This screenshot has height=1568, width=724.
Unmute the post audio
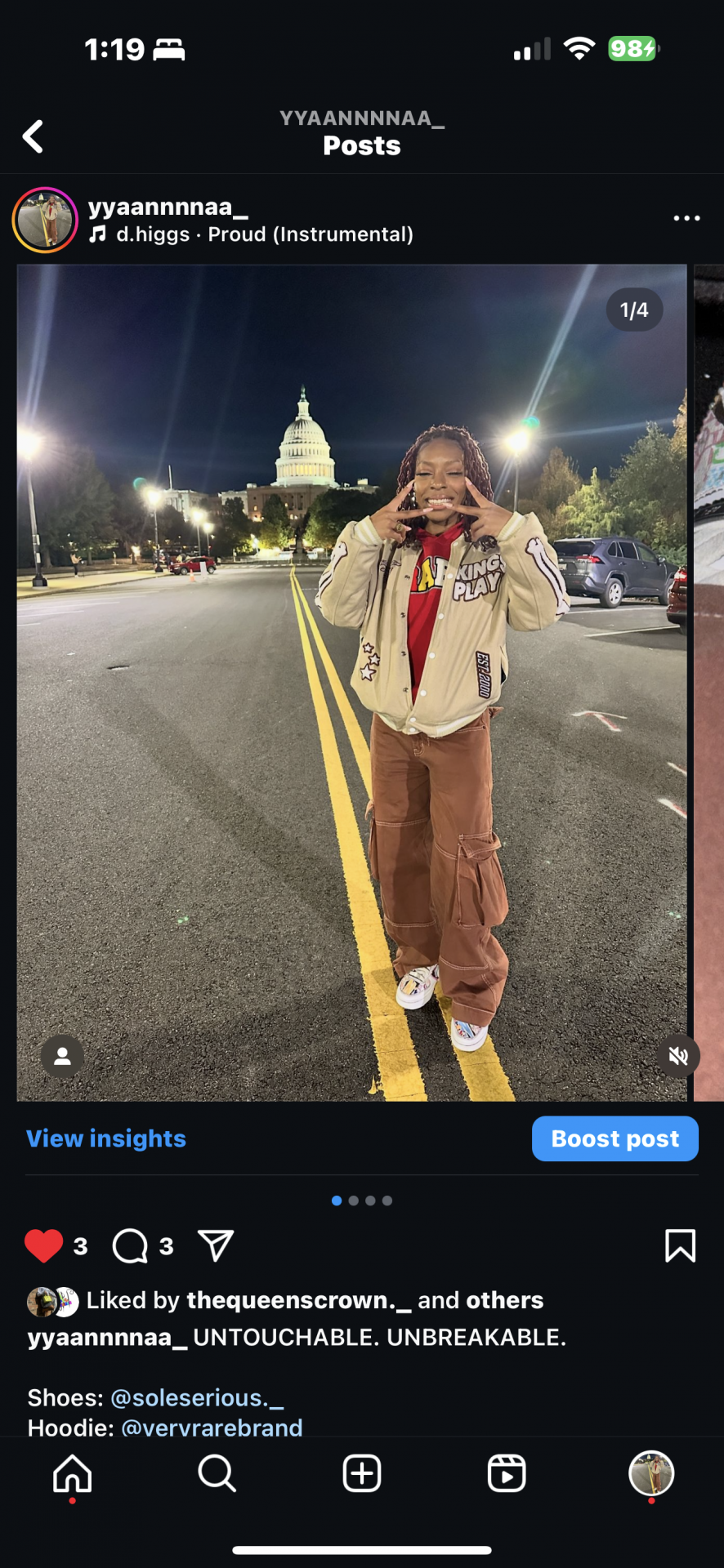click(678, 1056)
